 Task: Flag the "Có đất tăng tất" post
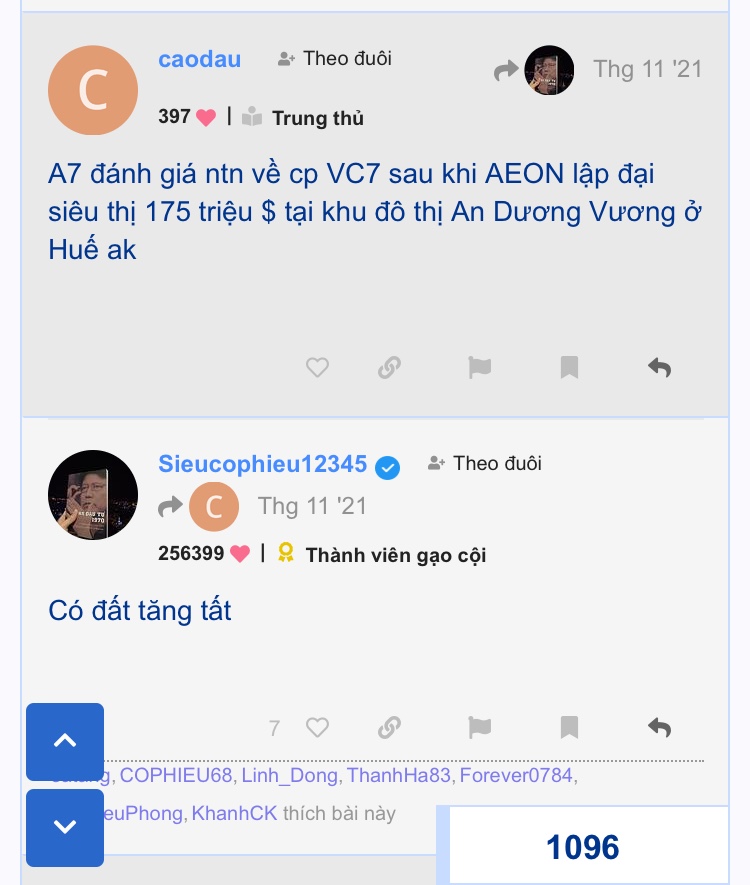[x=480, y=727]
